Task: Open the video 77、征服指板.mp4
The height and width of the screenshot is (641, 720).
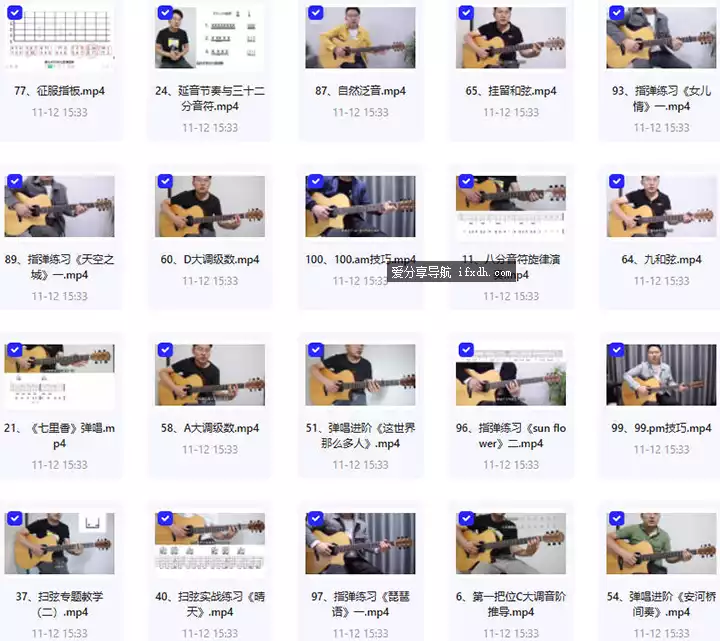Action: coord(60,40)
